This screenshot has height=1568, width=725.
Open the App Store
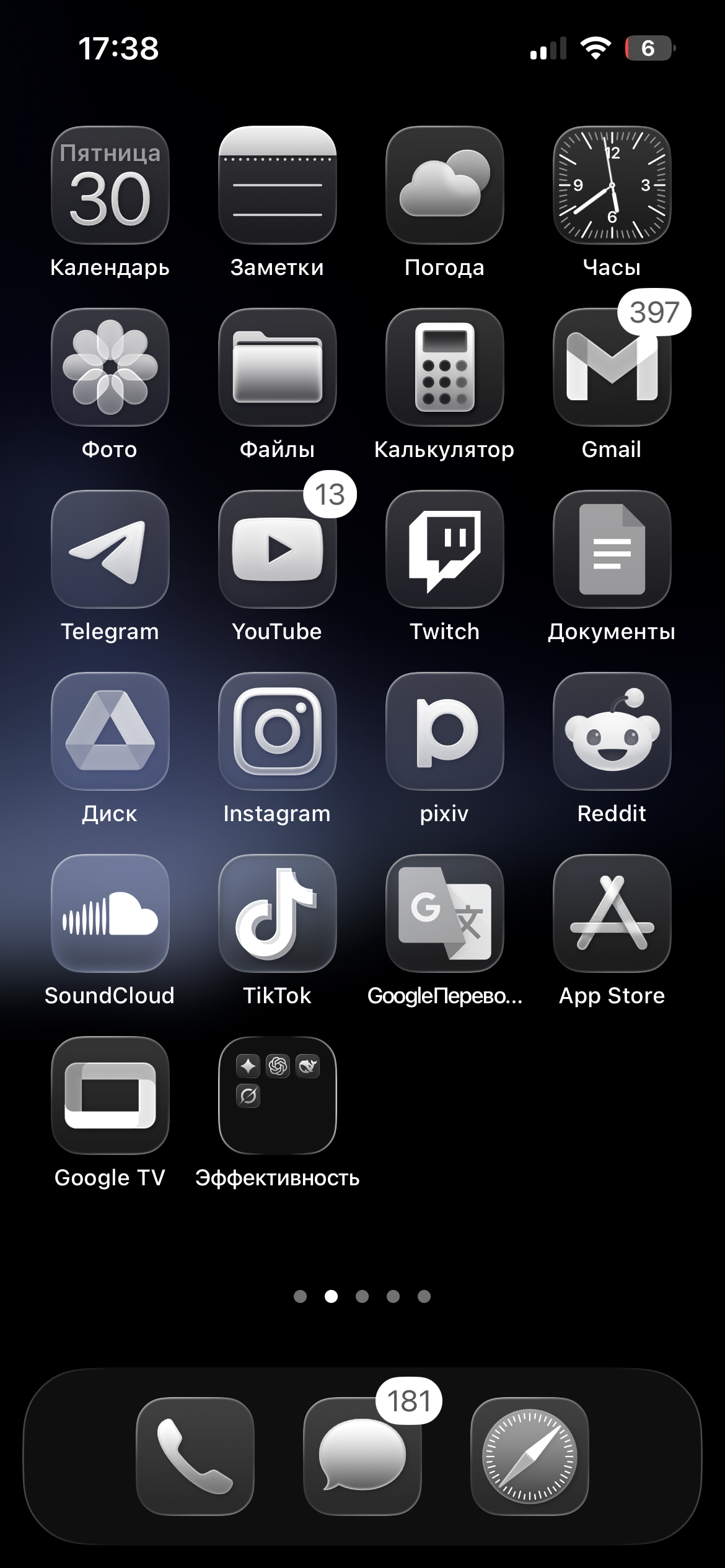[x=612, y=913]
